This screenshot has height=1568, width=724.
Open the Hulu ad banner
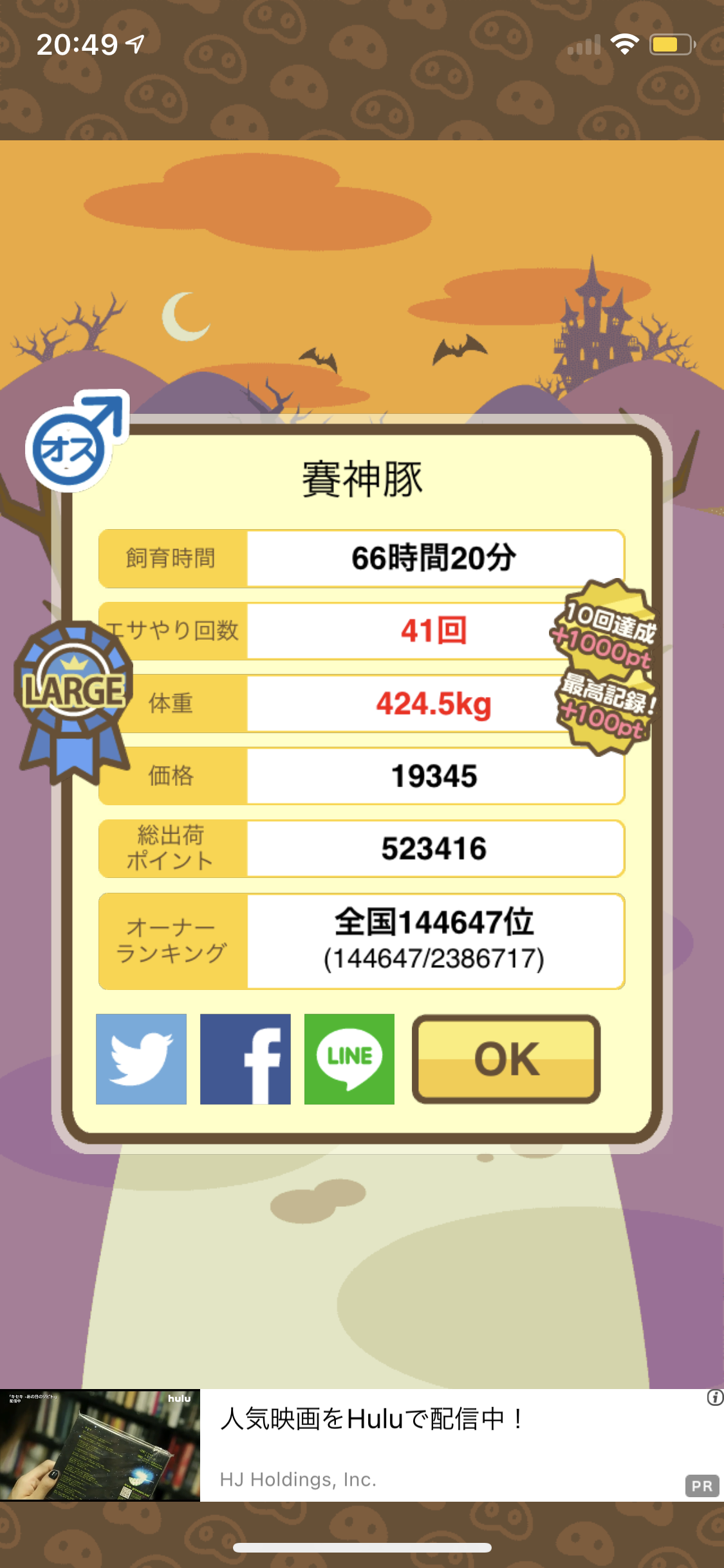point(362,1445)
